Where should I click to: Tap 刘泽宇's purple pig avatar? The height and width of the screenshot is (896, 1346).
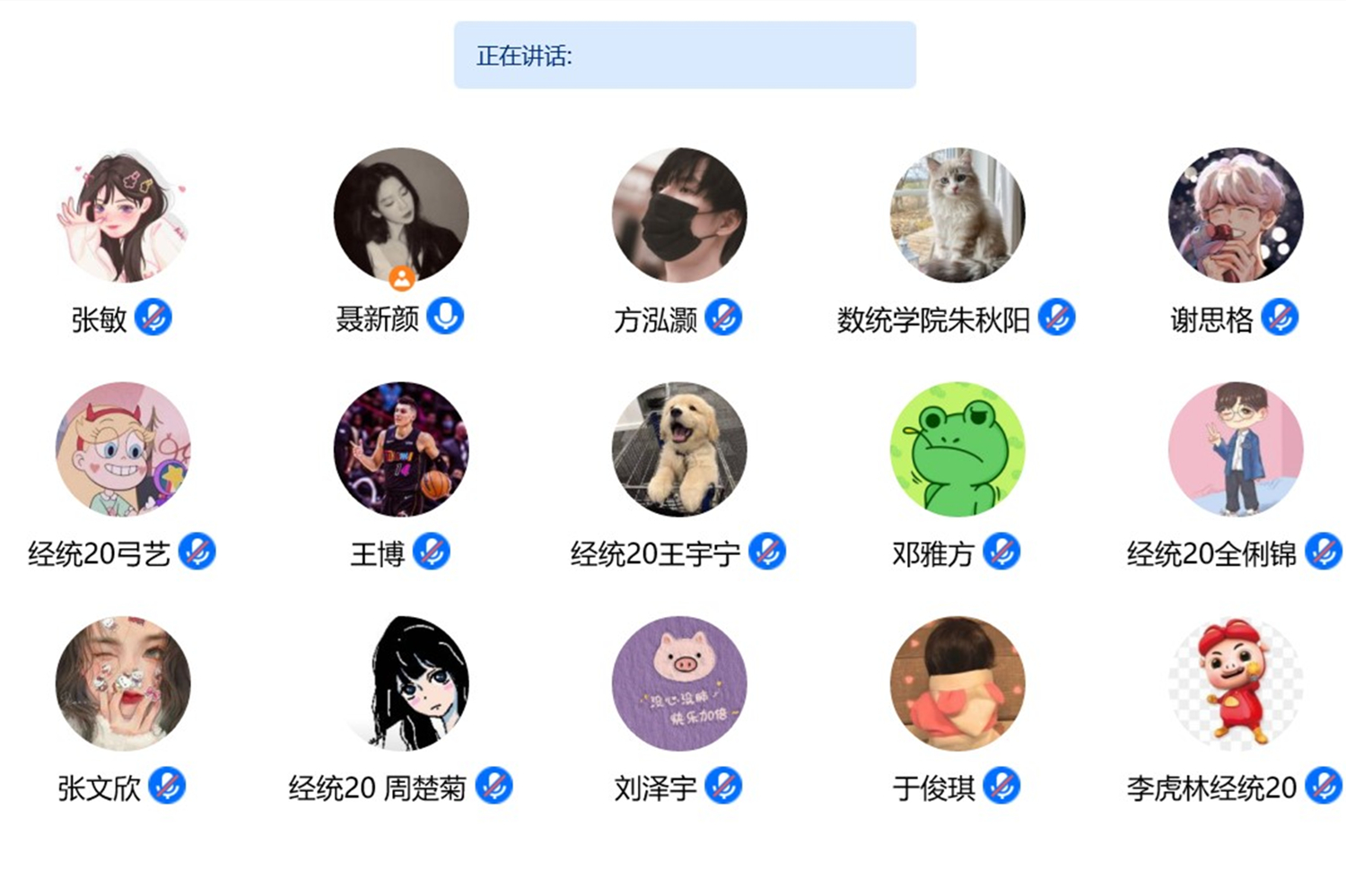679,683
